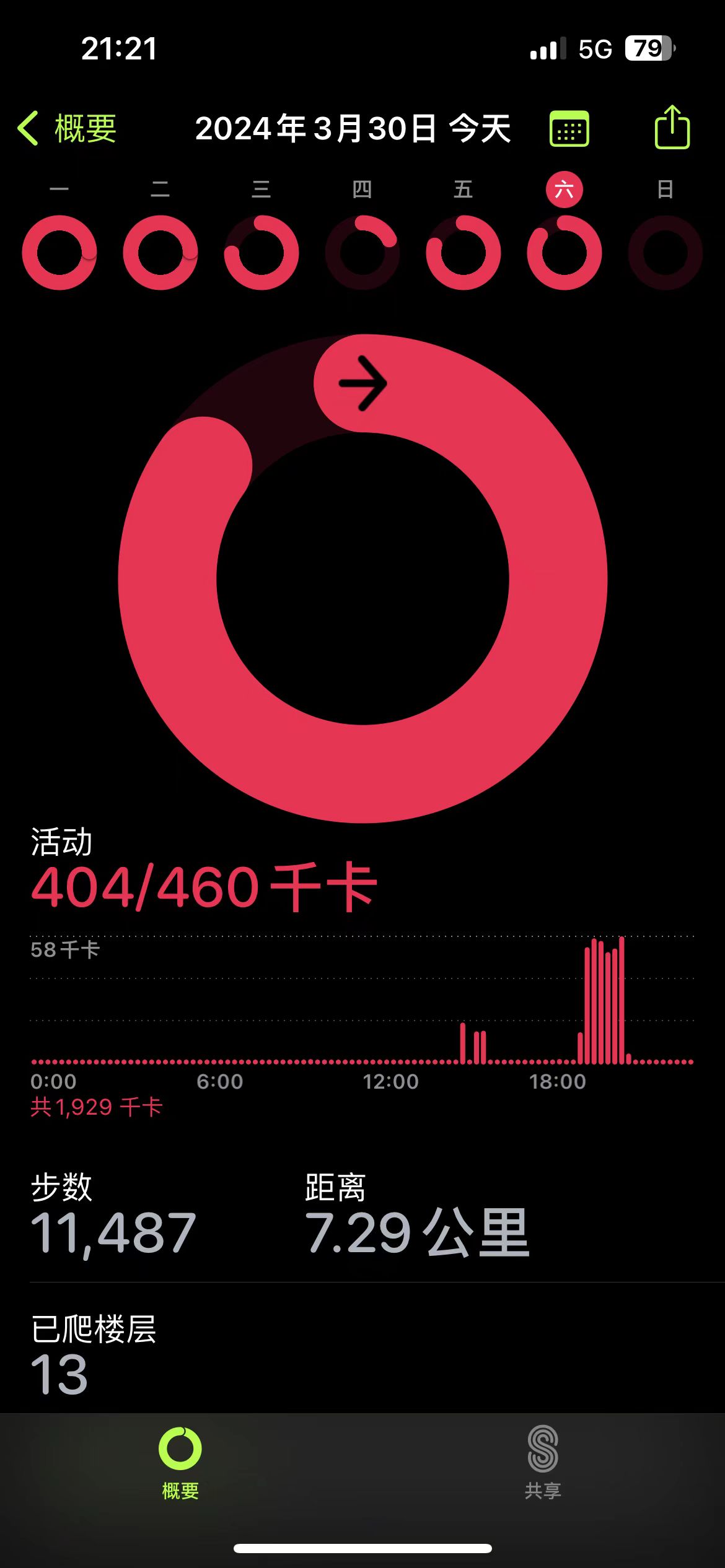The width and height of the screenshot is (725, 1568).
Task: View Wednesday (三) activity ring
Action: 261,252
